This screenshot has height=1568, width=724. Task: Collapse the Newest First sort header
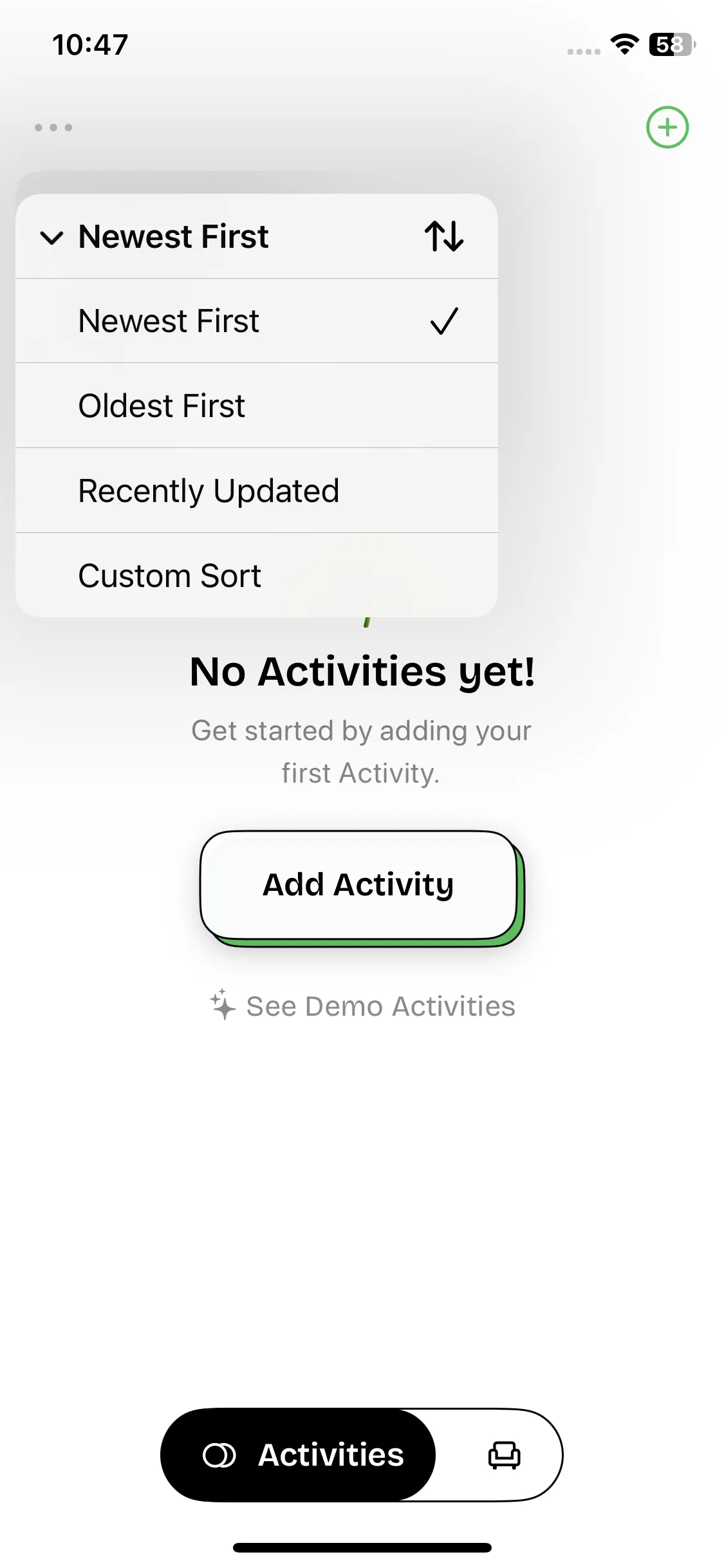(x=257, y=236)
